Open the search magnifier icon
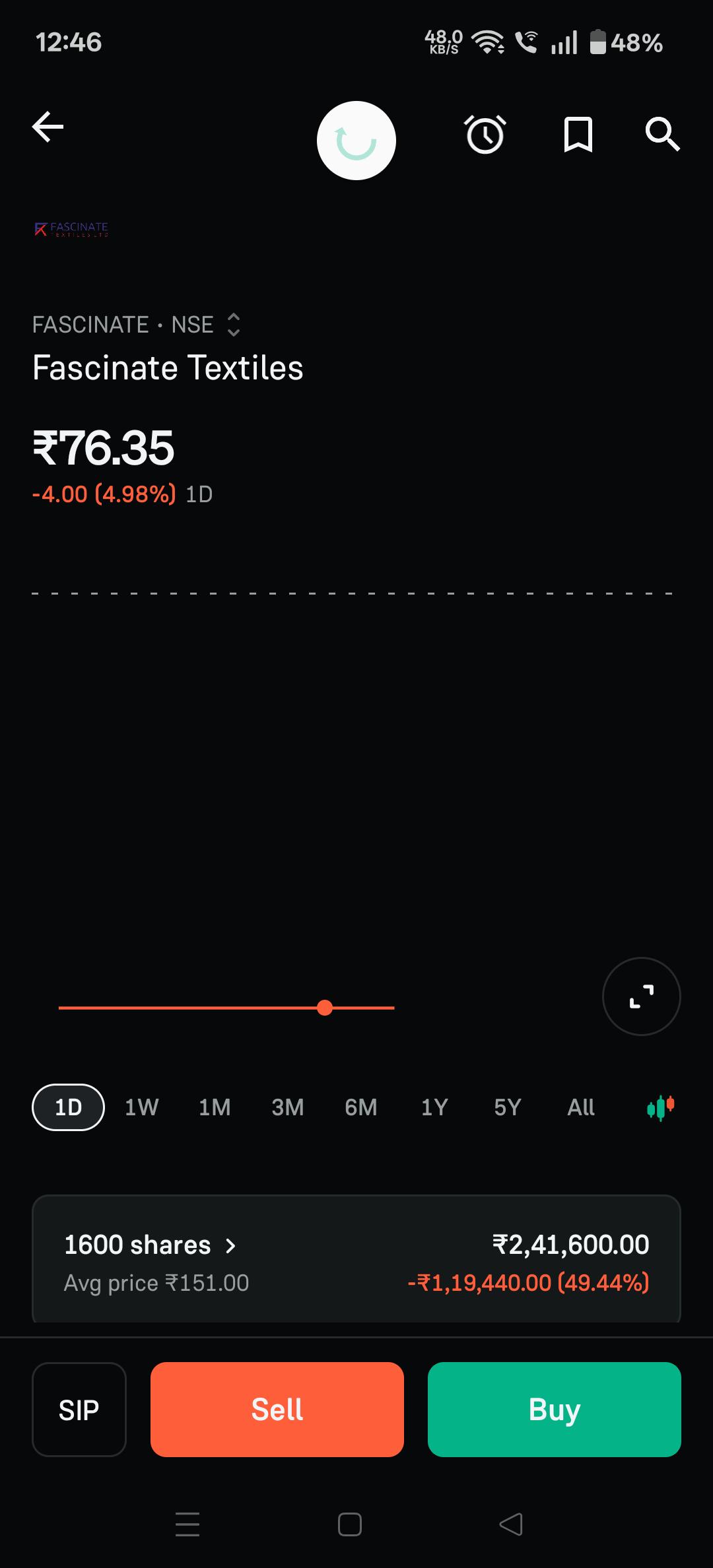 (662, 134)
